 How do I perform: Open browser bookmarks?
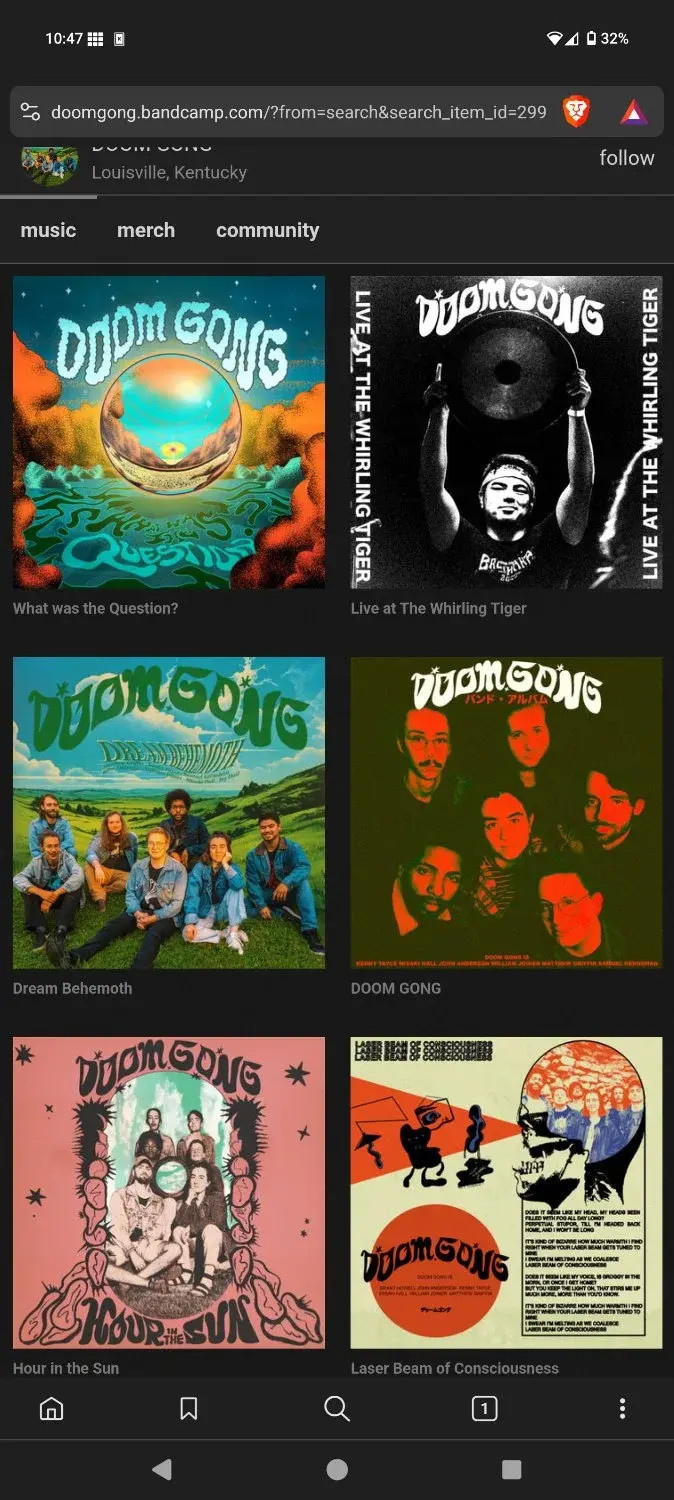[x=188, y=1409]
